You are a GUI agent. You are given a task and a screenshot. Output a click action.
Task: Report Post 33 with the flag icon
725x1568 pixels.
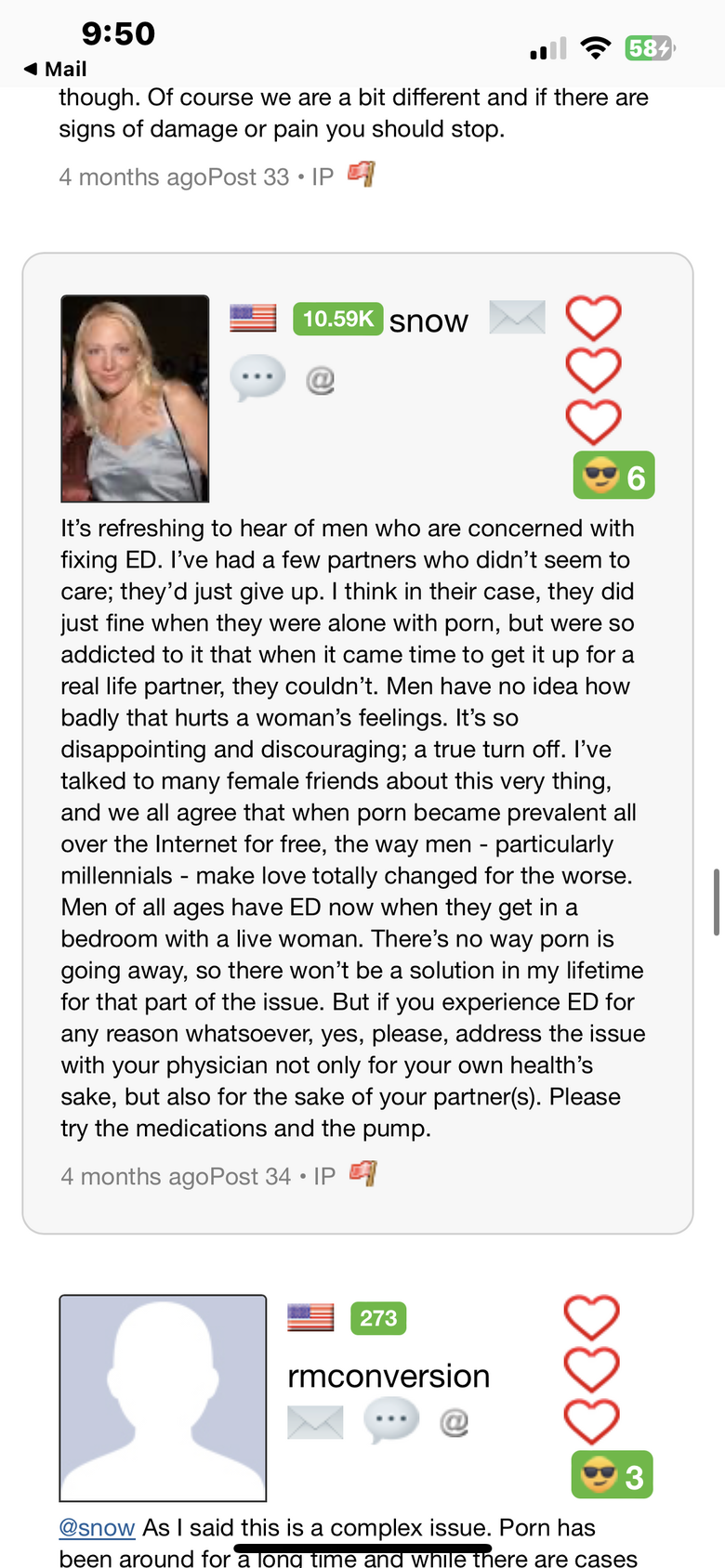[x=361, y=175]
